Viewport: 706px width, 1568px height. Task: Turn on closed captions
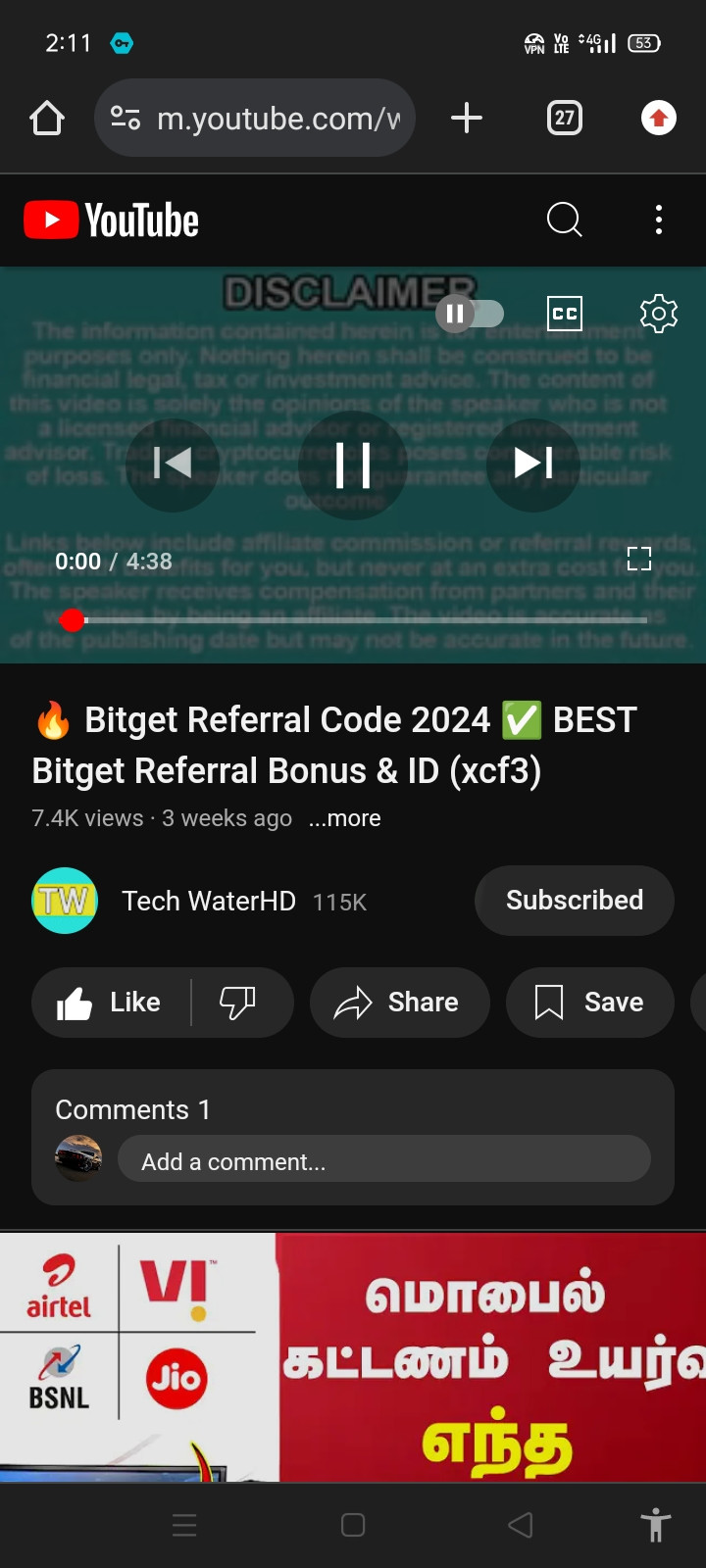[564, 314]
